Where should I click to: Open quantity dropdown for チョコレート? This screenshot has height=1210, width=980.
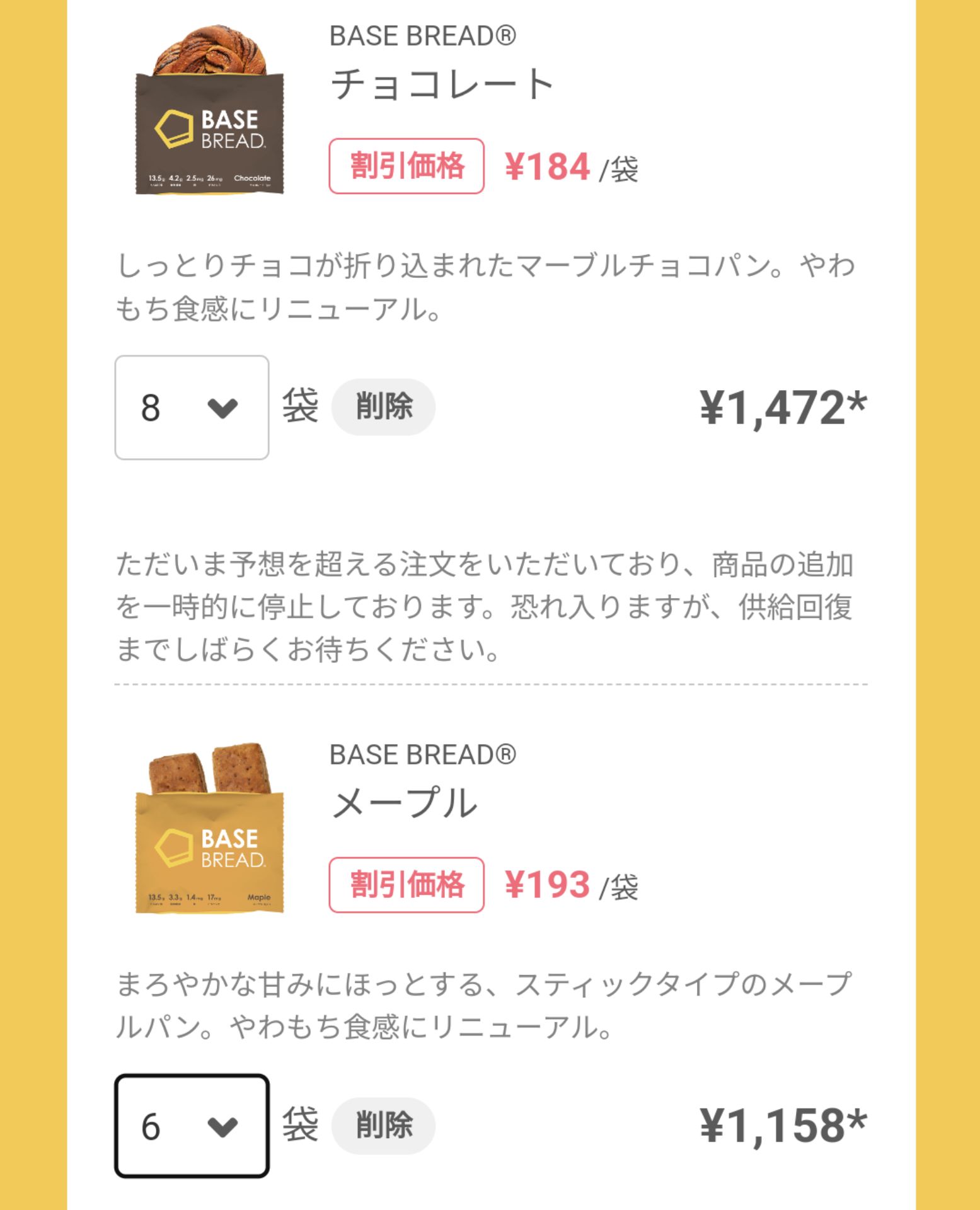point(192,408)
